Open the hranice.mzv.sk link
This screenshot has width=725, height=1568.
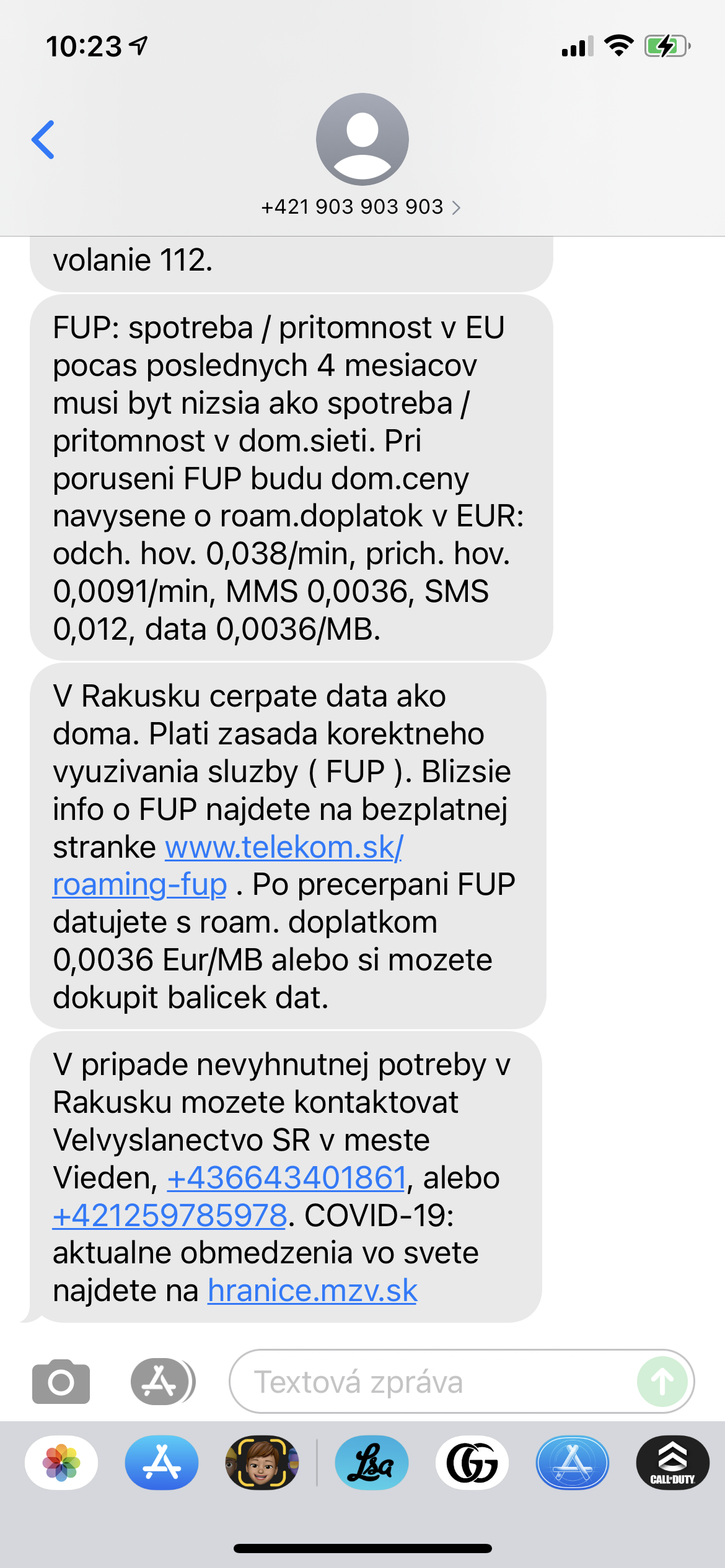[x=312, y=1291]
